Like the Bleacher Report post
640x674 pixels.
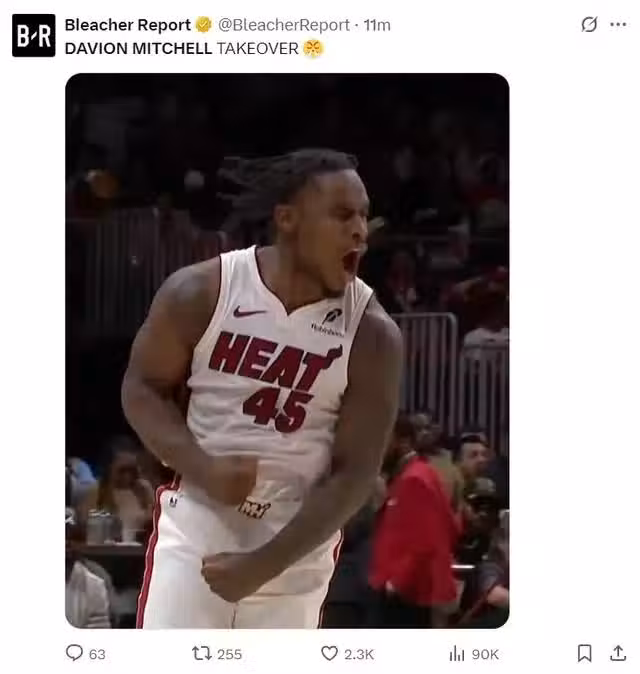click(330, 653)
